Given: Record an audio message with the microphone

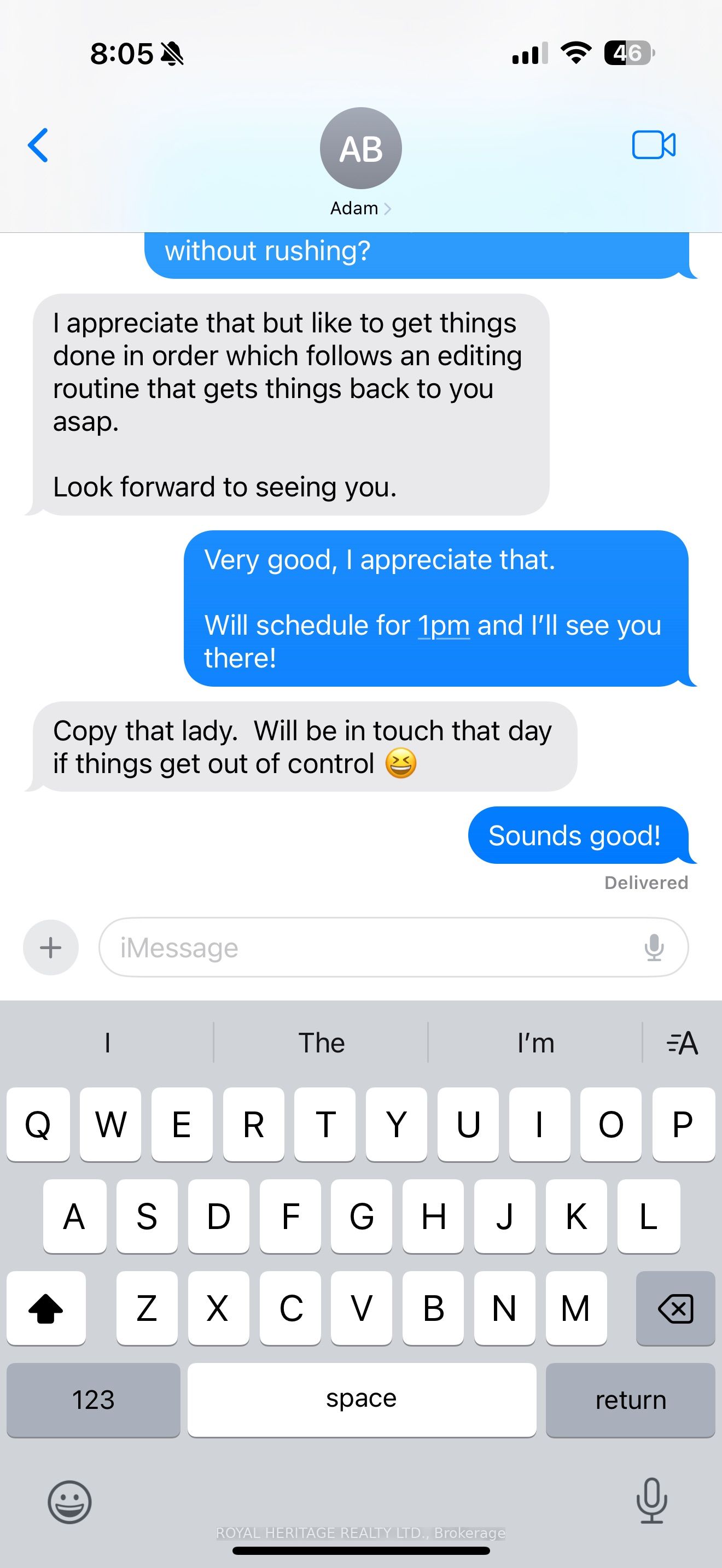Looking at the screenshot, I should [654, 947].
